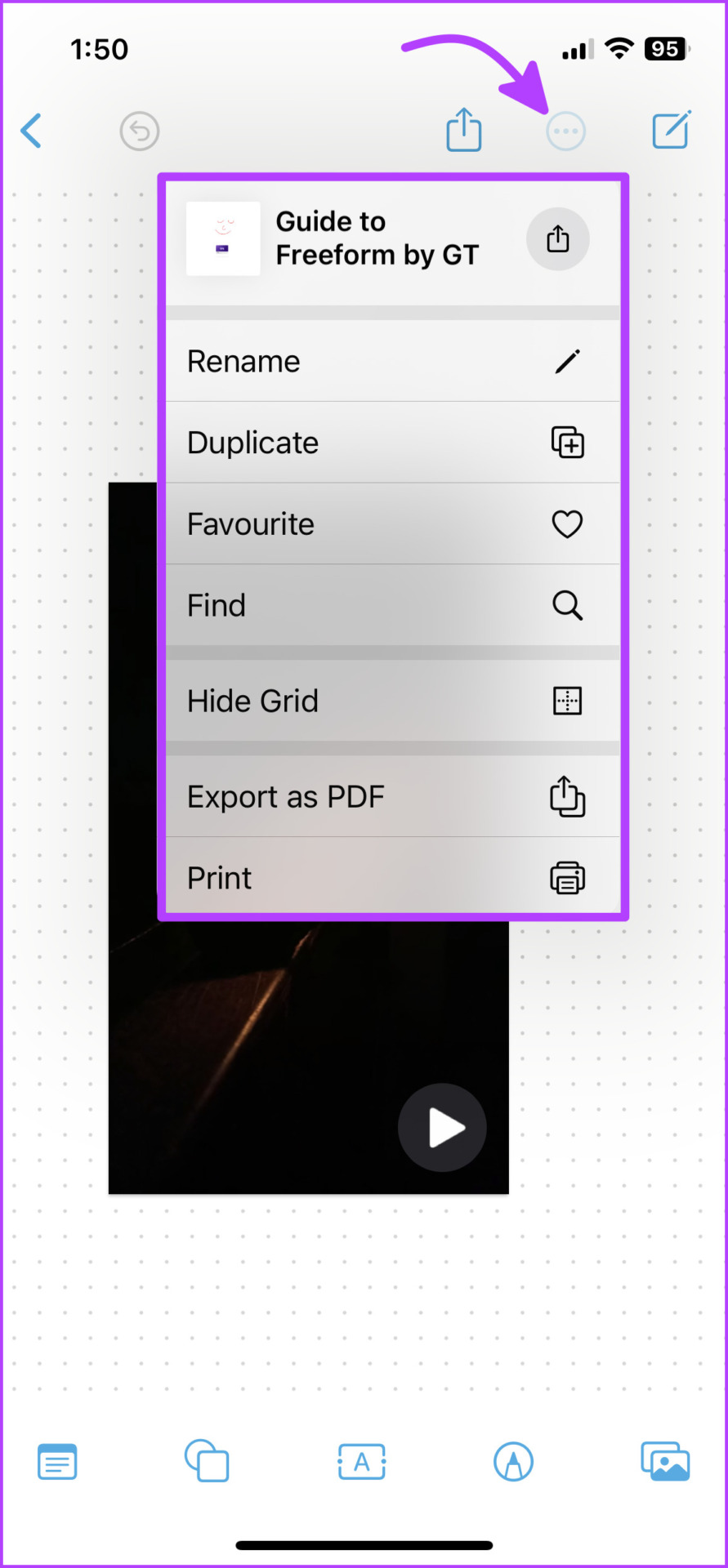Open the share icon in top toolbar

pos(463,130)
